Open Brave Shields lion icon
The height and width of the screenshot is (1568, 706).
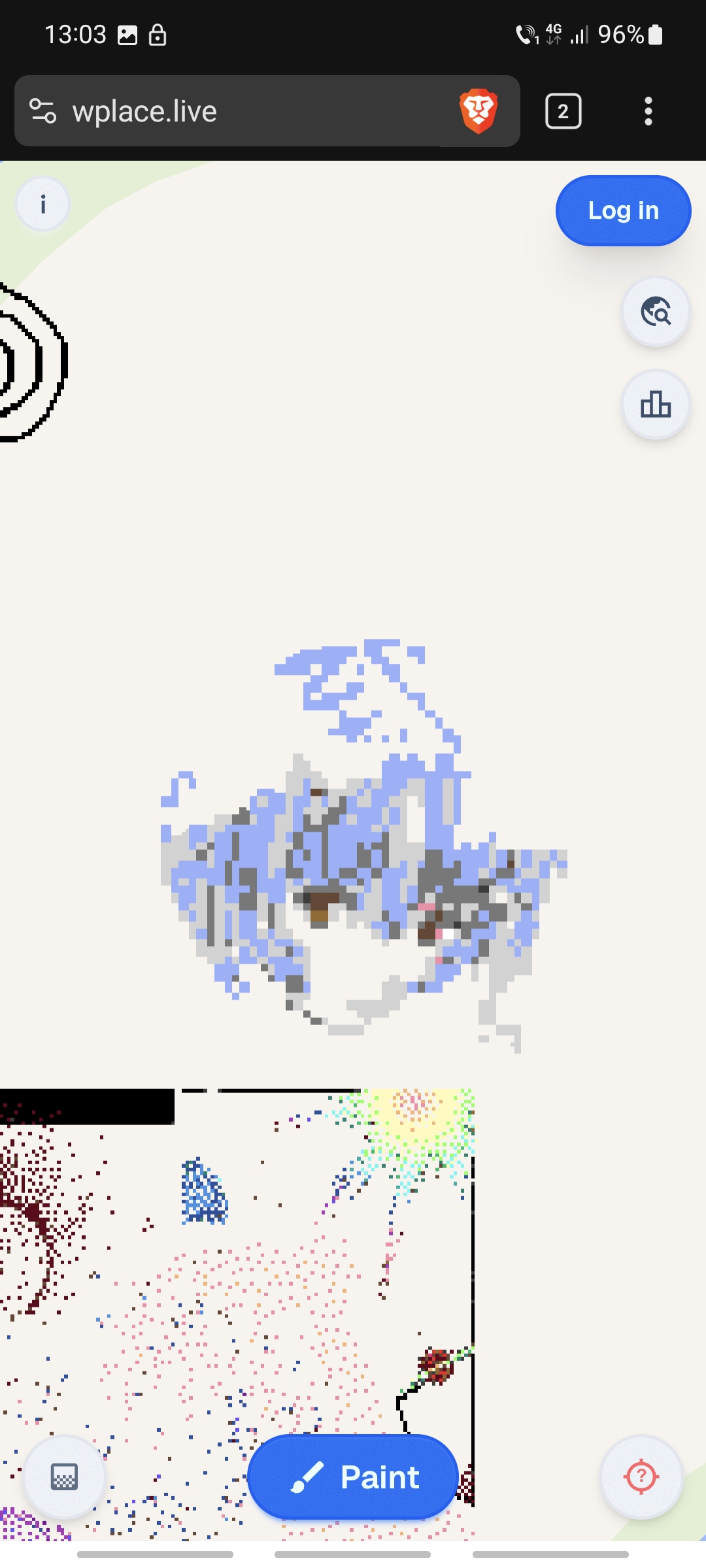click(479, 111)
